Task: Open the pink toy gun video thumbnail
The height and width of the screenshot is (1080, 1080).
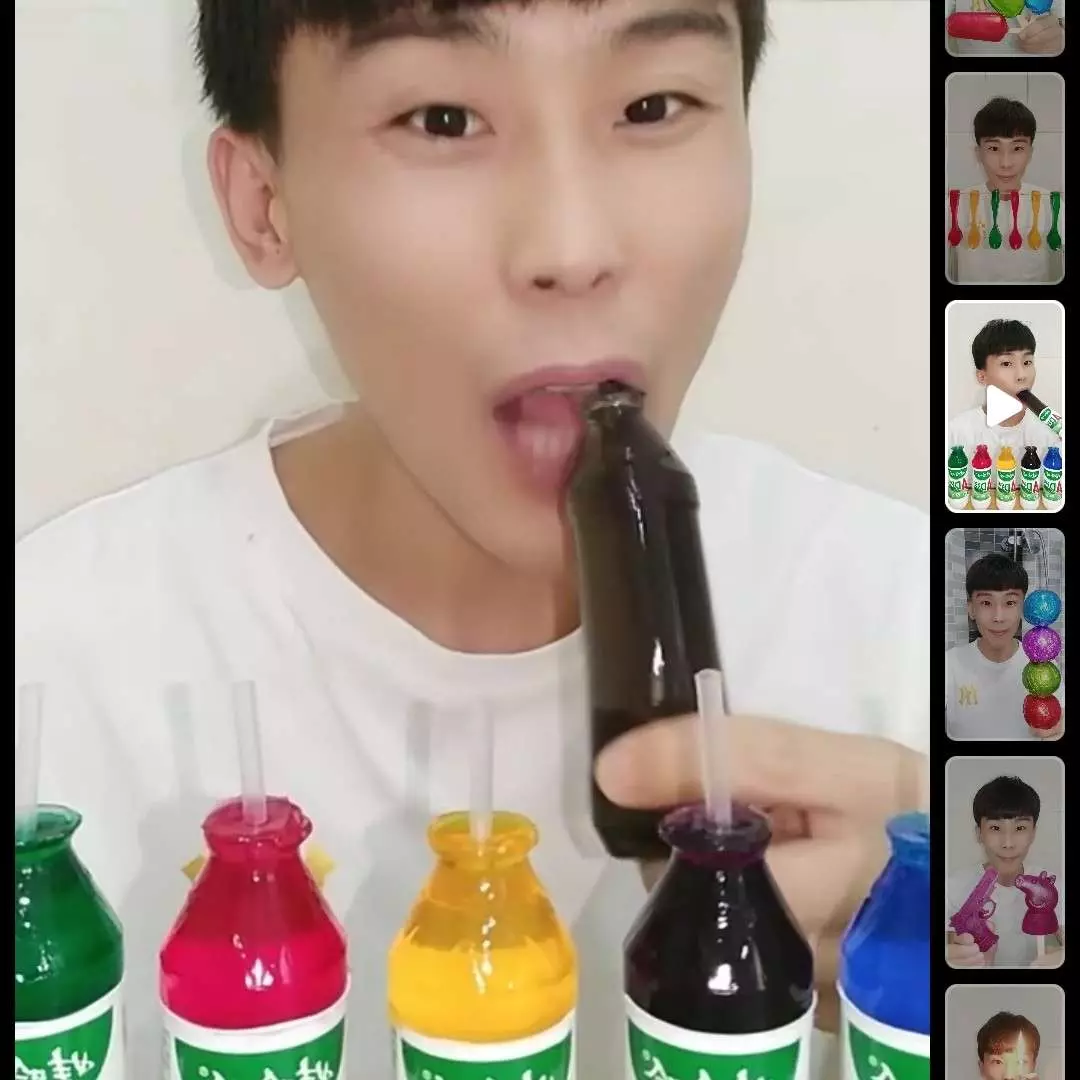Action: point(1004,862)
